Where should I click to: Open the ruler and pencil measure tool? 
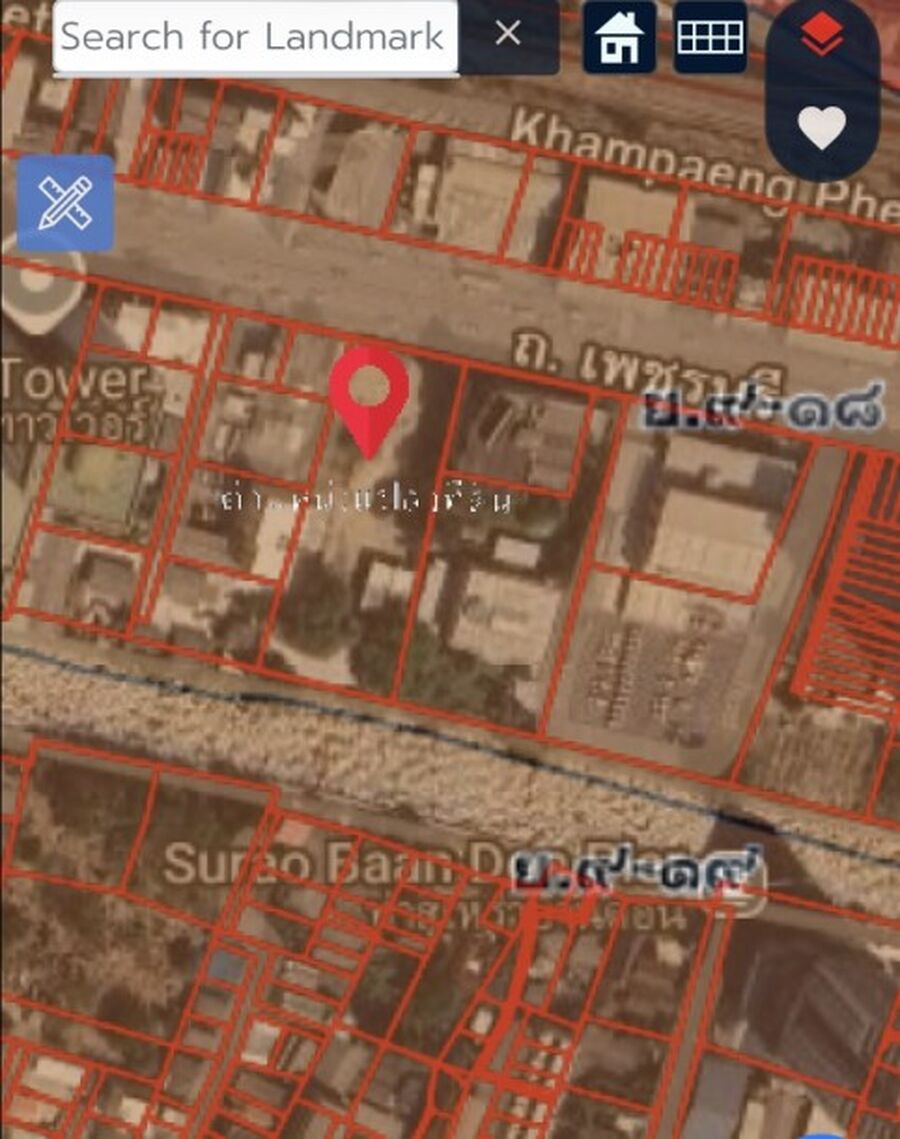tap(65, 203)
